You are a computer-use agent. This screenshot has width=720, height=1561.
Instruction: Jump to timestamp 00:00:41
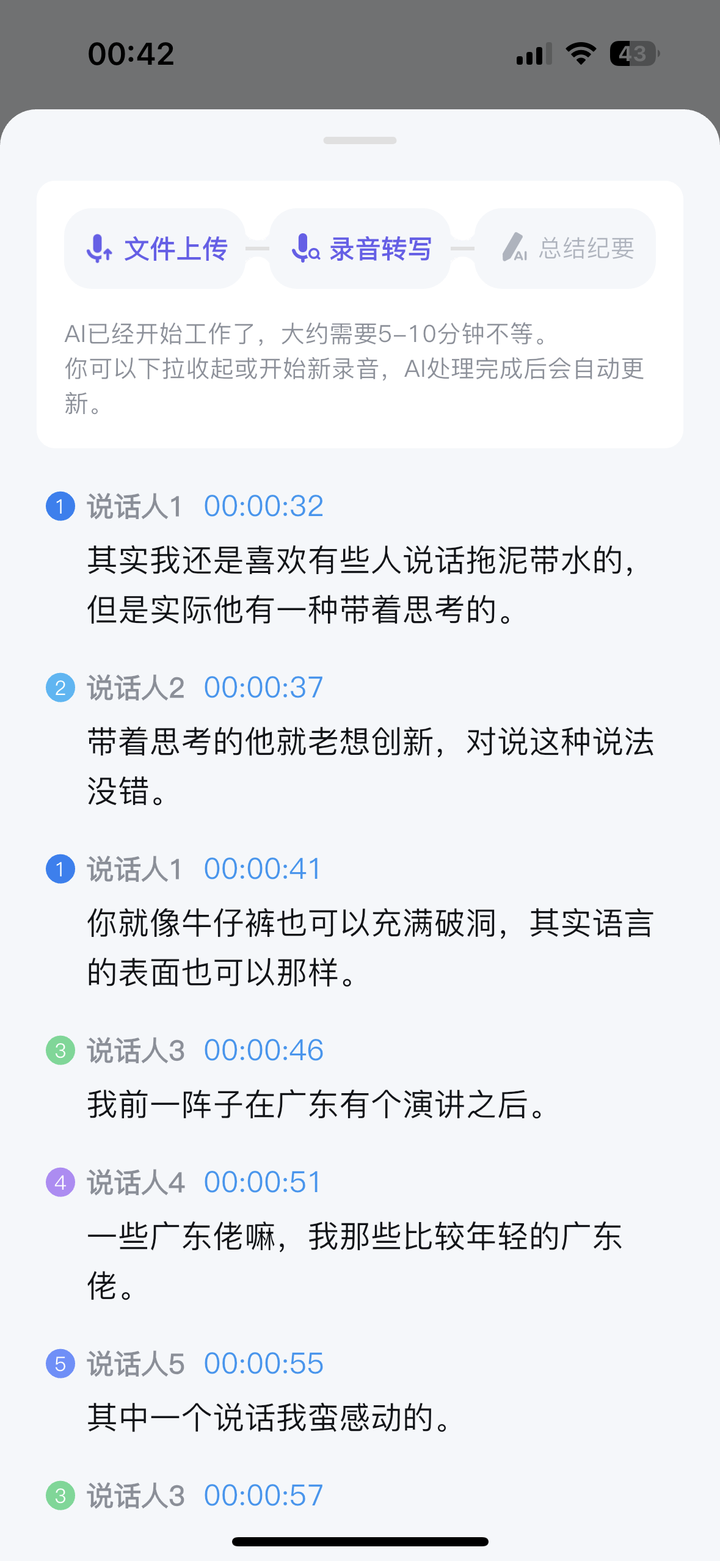point(263,869)
